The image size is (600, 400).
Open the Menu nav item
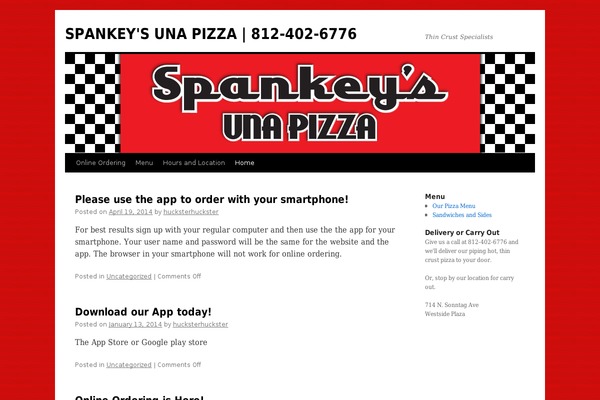point(144,162)
